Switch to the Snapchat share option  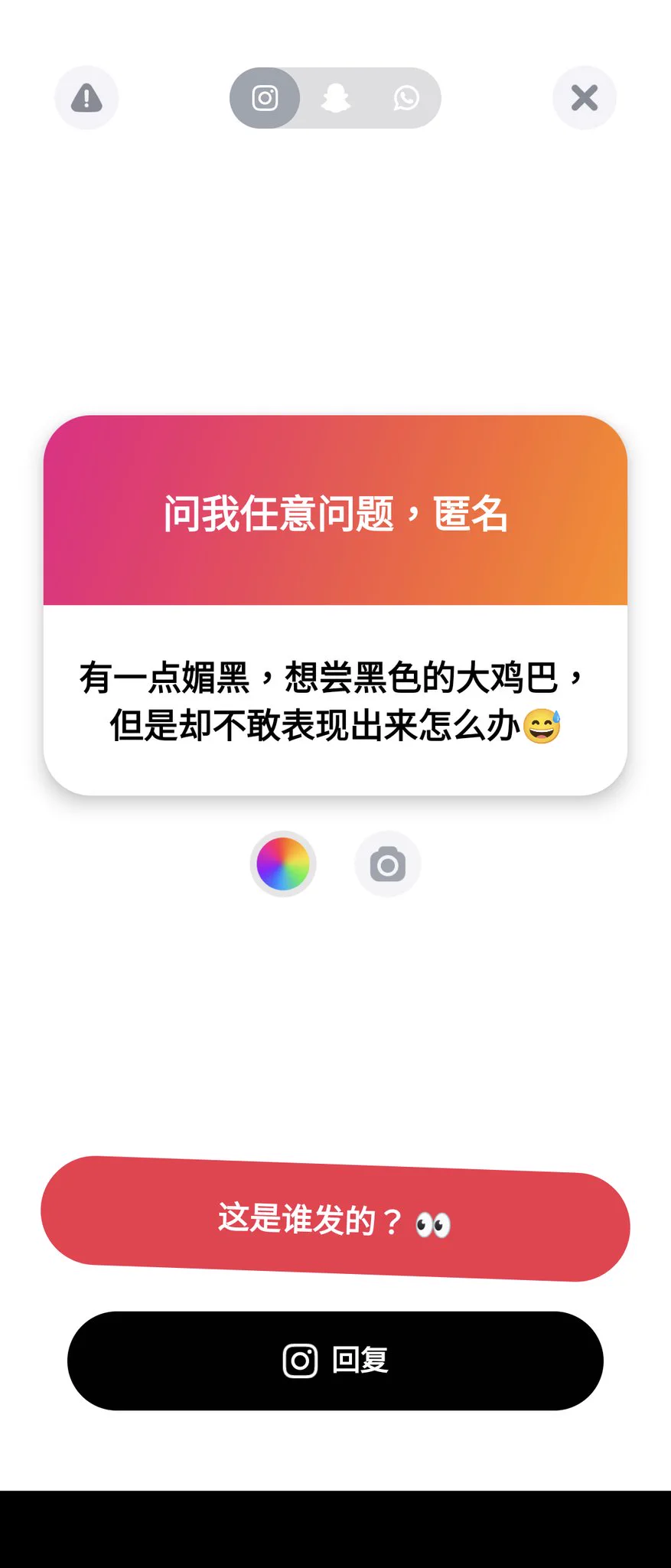pos(335,98)
